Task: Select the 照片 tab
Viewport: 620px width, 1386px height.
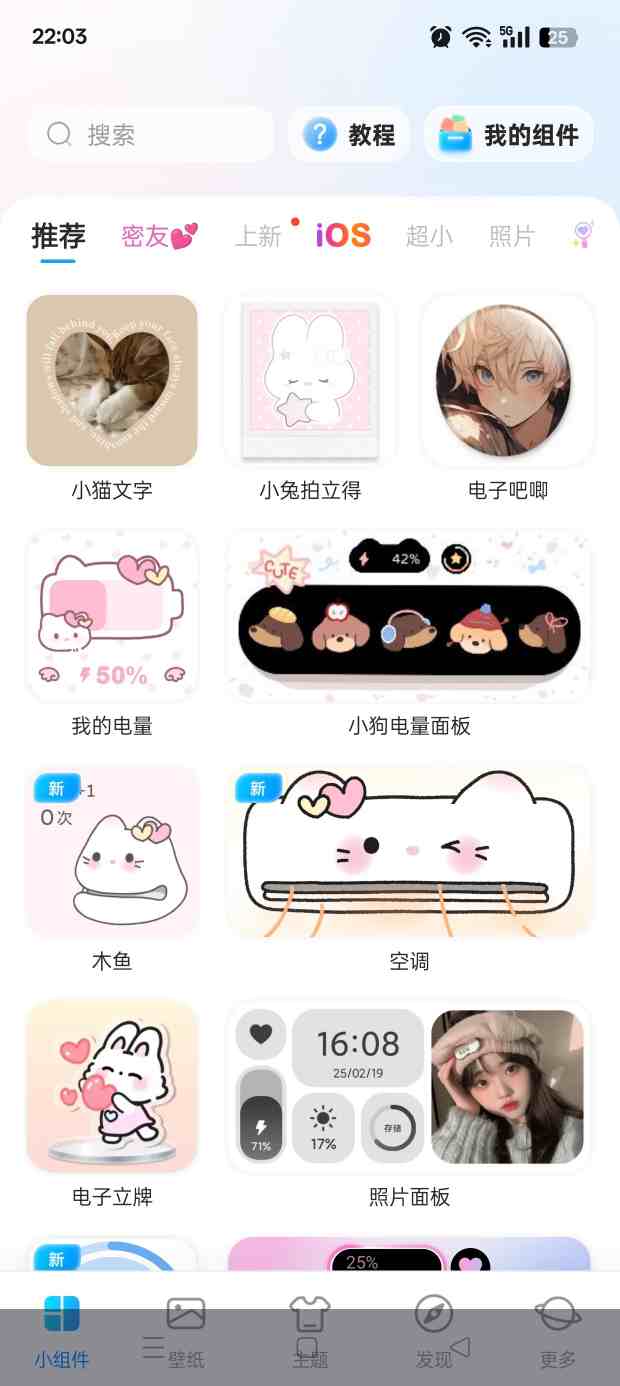Action: pos(512,236)
